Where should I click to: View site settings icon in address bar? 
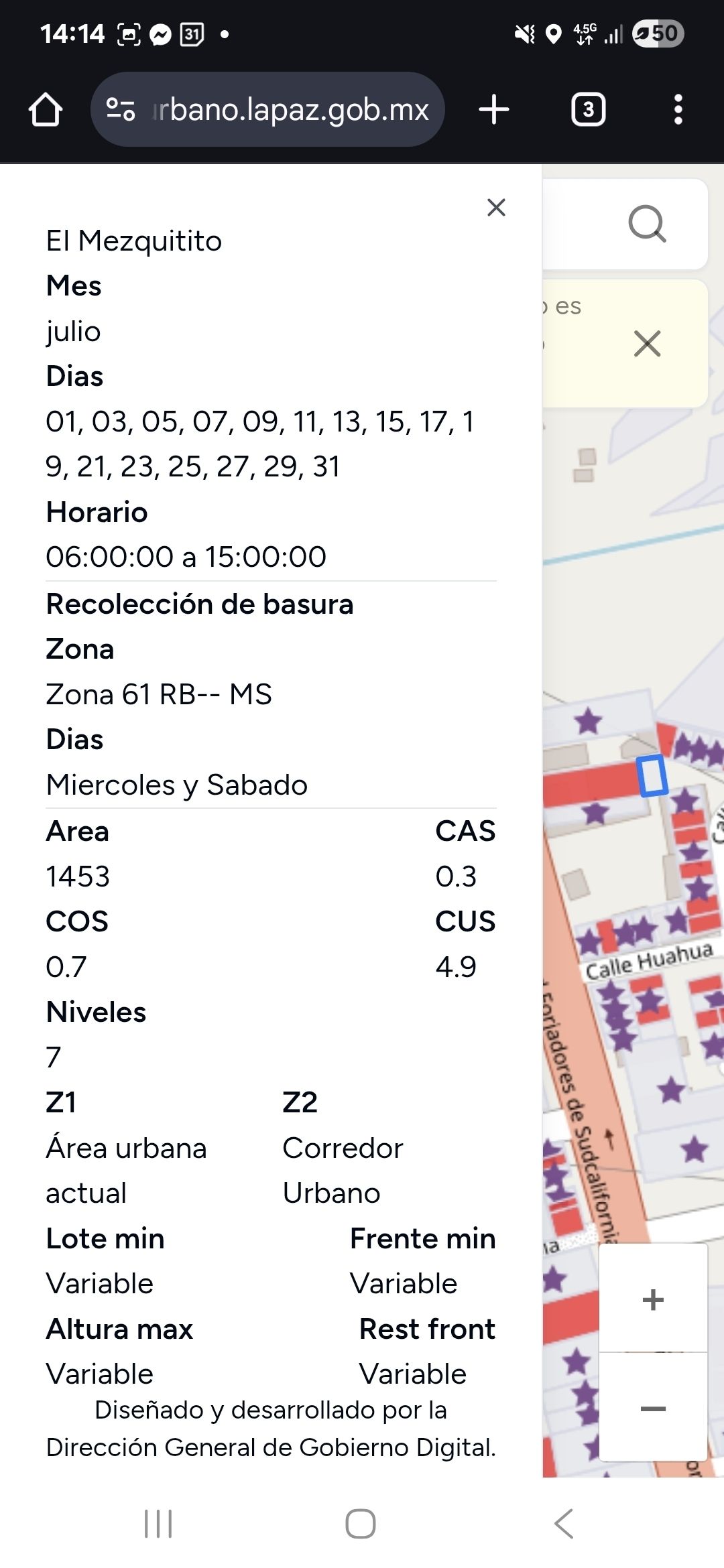121,109
